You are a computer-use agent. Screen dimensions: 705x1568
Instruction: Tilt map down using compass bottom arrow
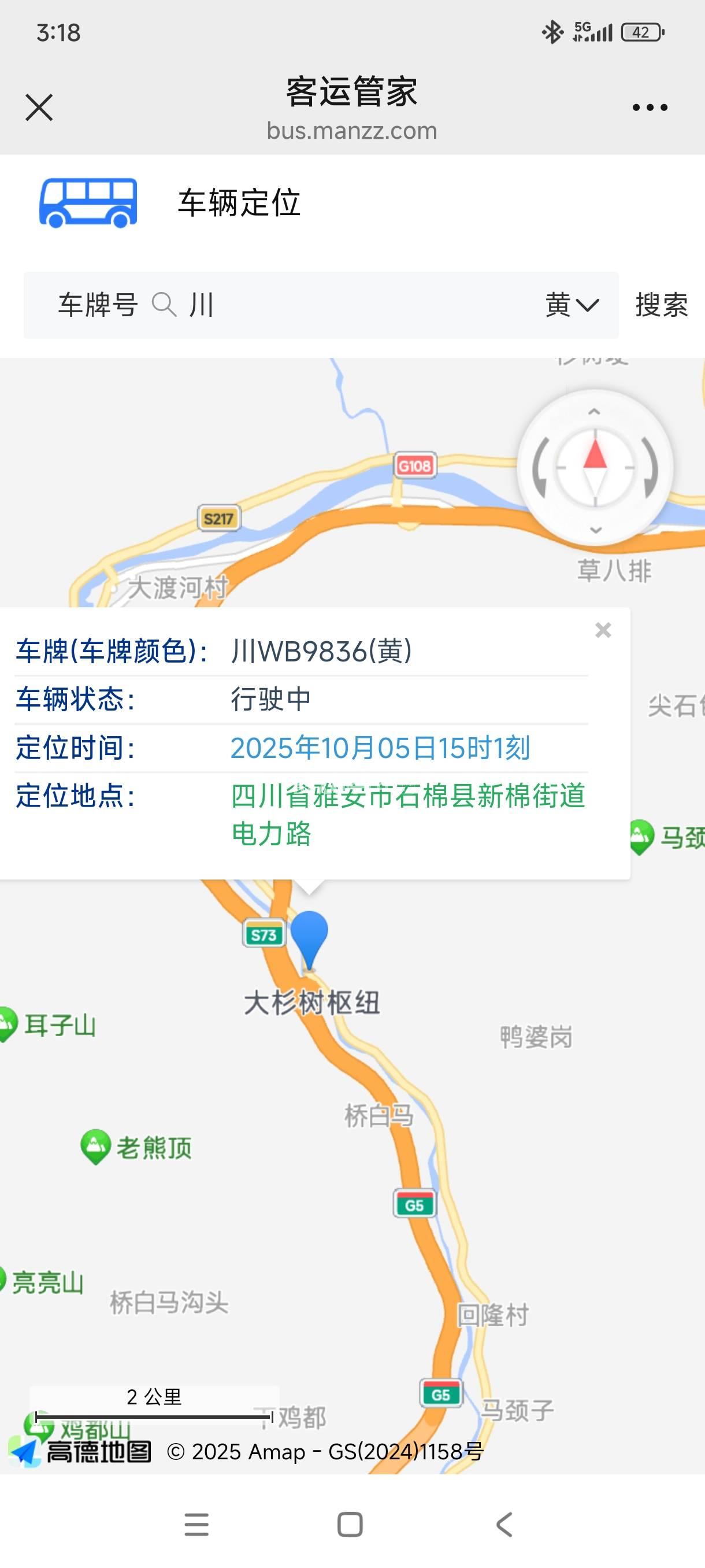coord(596,530)
